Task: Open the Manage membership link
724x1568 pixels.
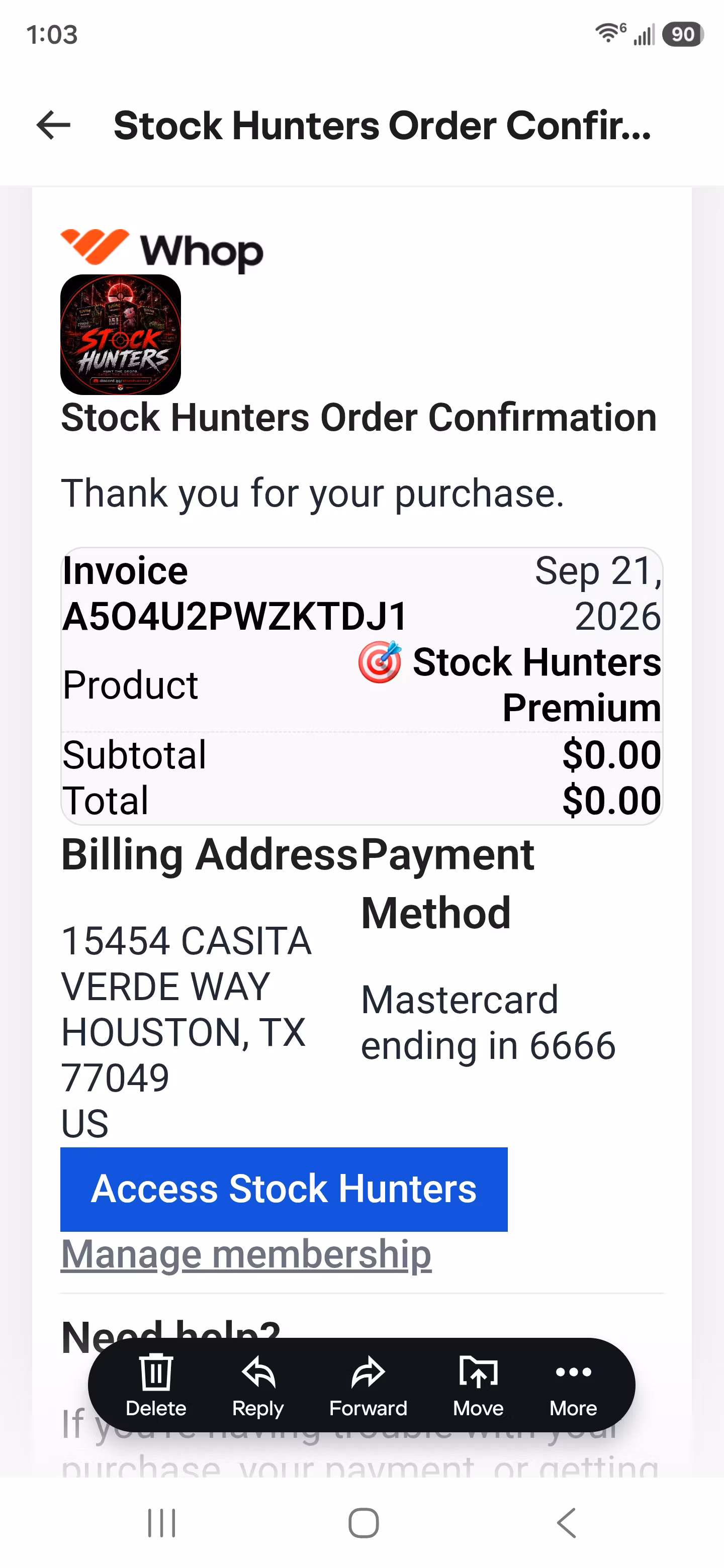Action: coord(246,1254)
